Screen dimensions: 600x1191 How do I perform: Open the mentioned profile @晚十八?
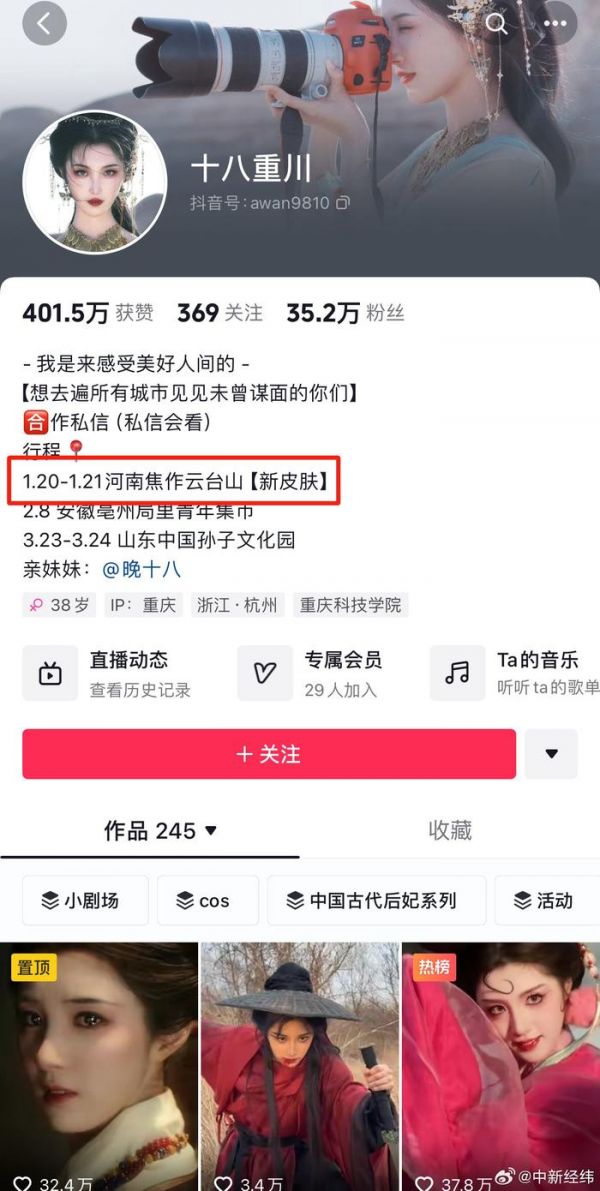click(141, 569)
